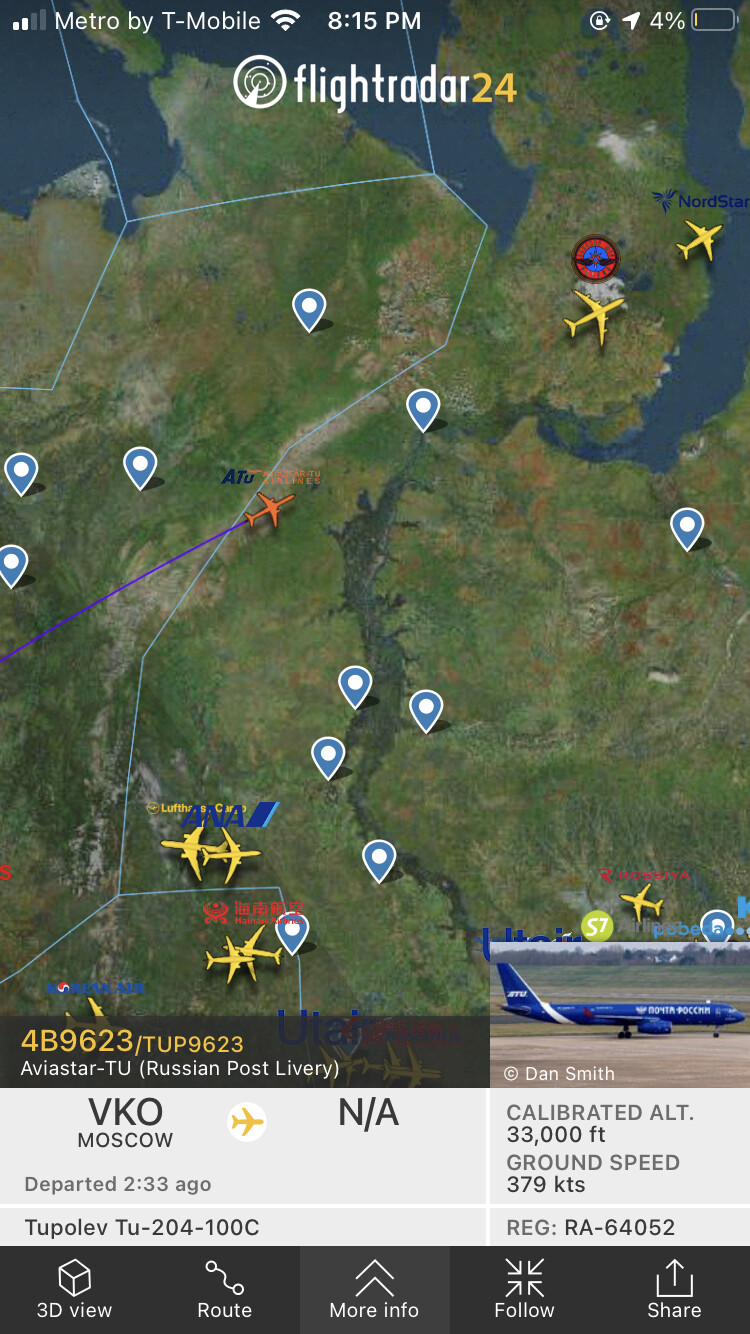Share this flight
750x1334 pixels.
pyautogui.click(x=674, y=1290)
